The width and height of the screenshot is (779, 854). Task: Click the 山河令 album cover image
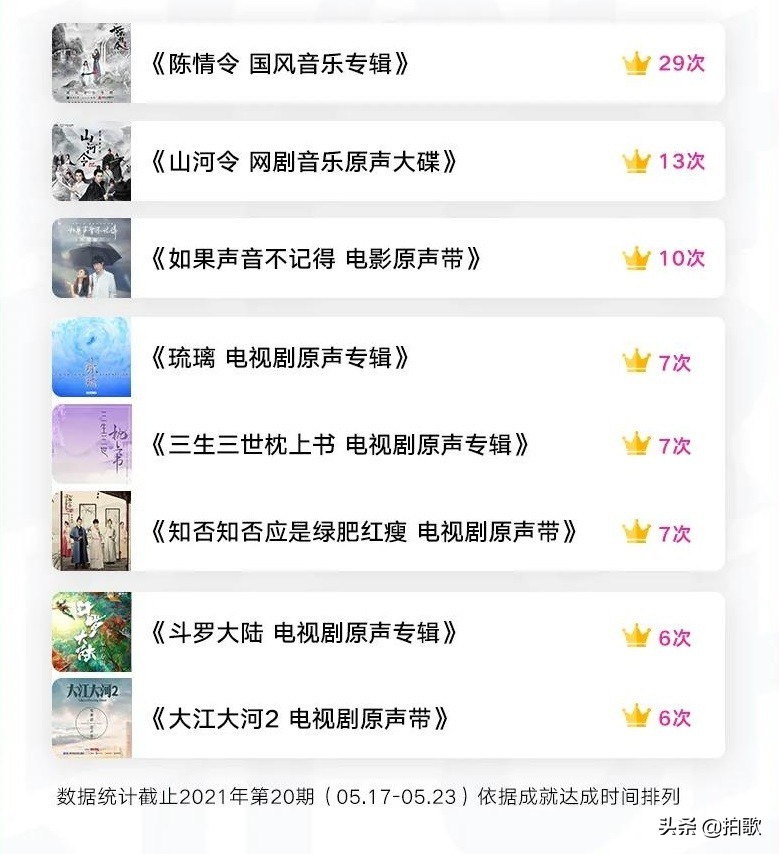pos(91,161)
